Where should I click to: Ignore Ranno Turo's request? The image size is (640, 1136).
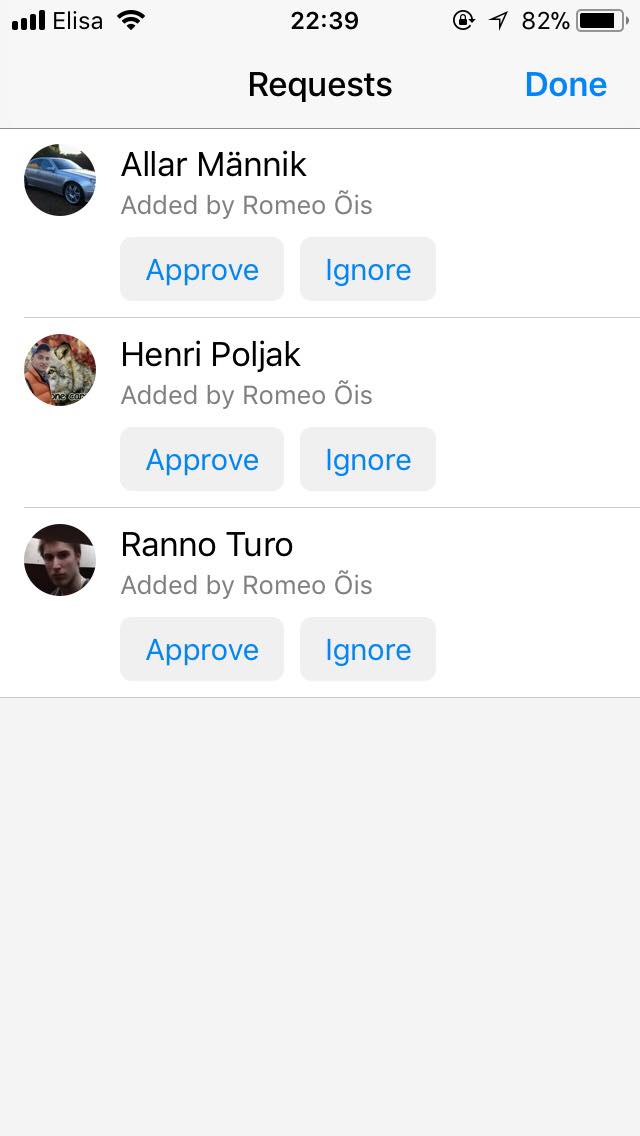pos(367,648)
